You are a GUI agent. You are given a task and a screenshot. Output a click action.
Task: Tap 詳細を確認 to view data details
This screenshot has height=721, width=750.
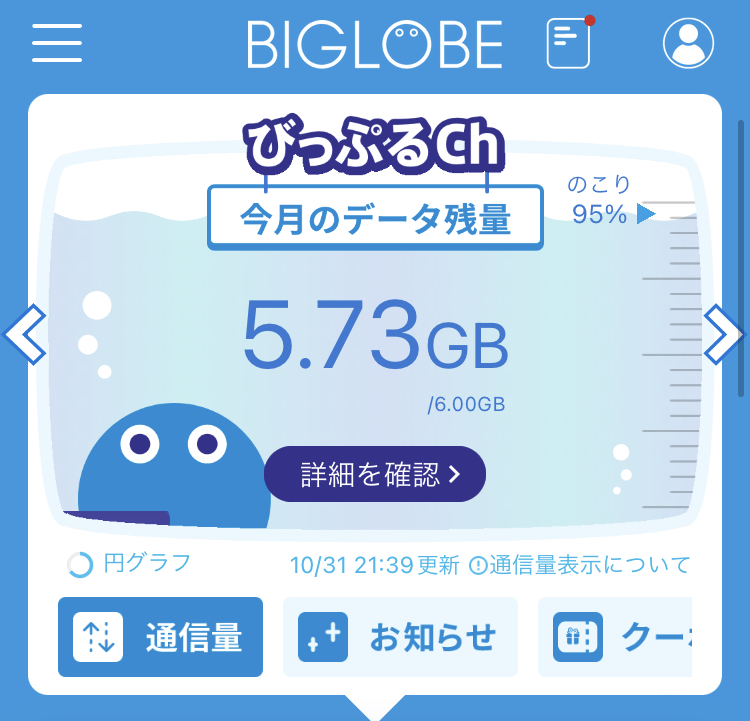[x=375, y=474]
